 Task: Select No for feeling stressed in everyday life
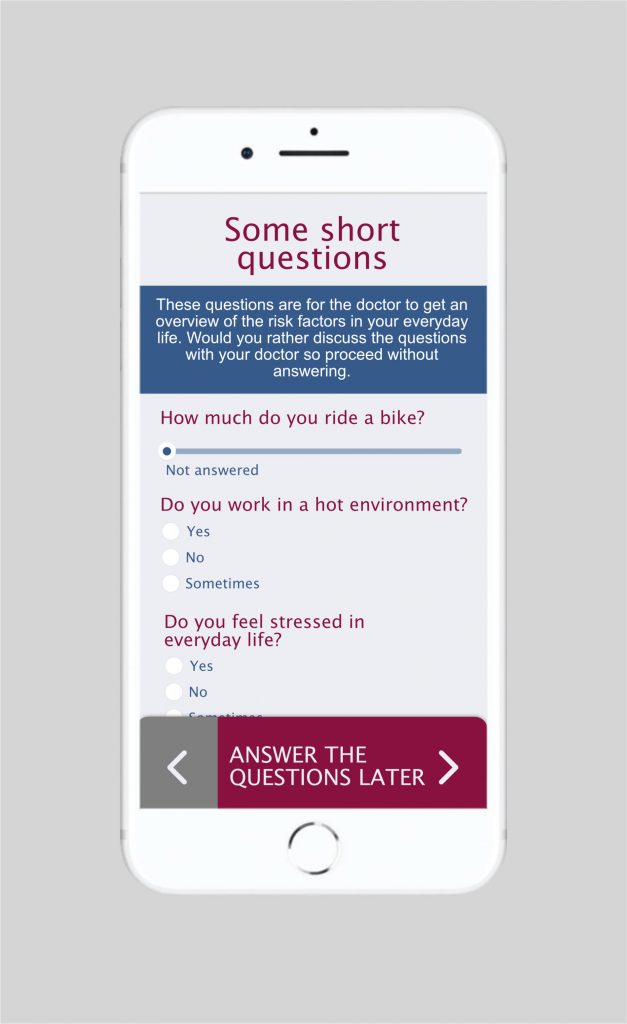coord(174,692)
